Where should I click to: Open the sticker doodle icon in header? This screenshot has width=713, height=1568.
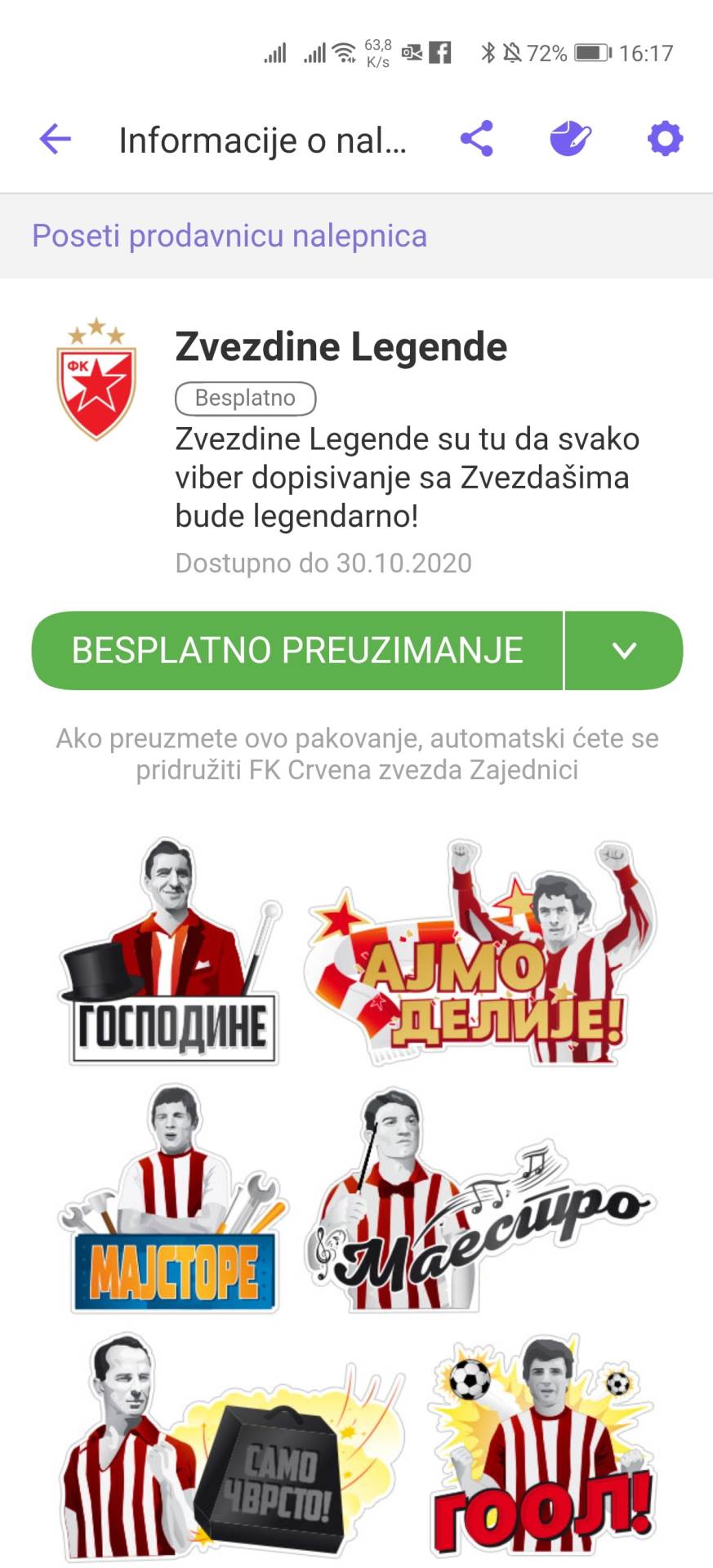(x=570, y=139)
